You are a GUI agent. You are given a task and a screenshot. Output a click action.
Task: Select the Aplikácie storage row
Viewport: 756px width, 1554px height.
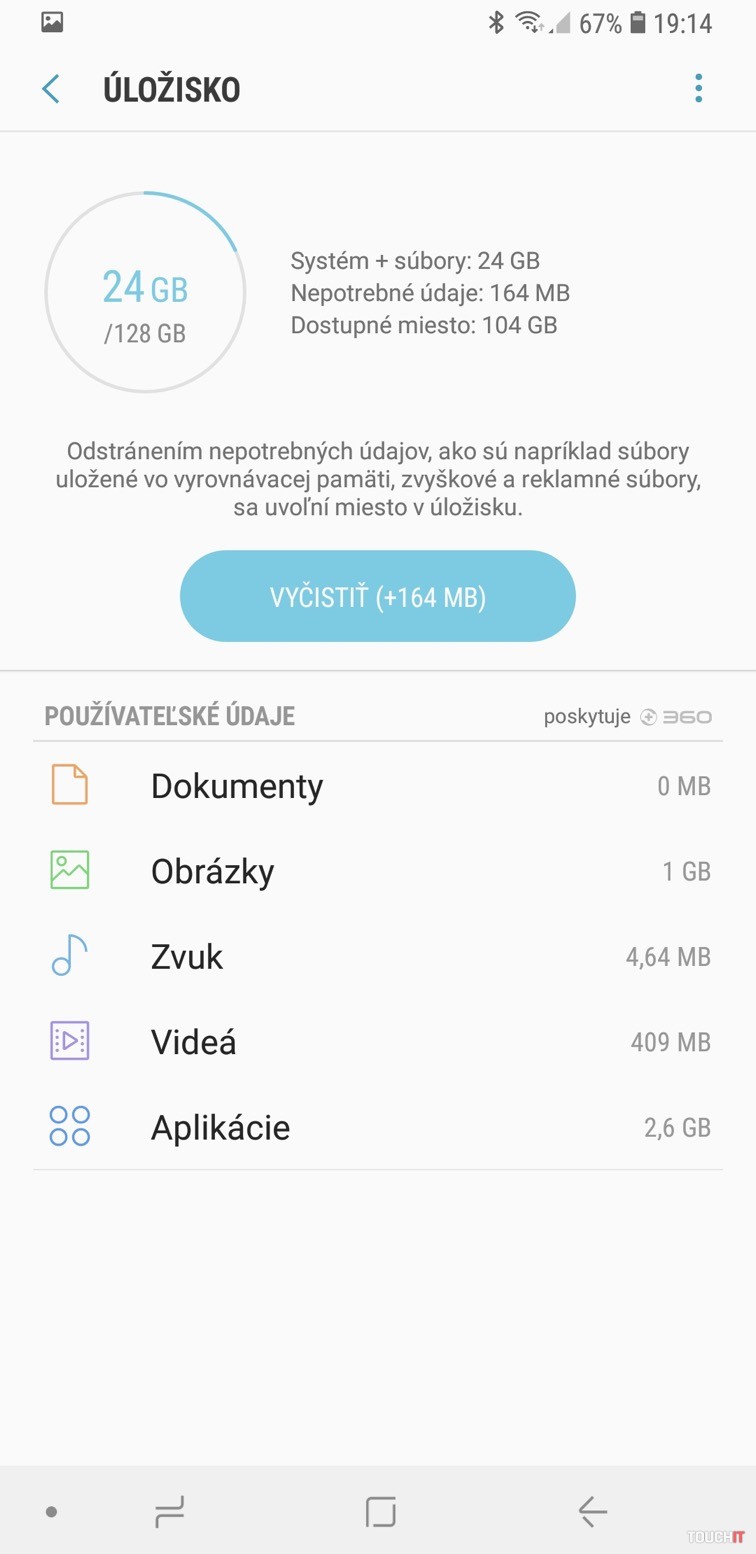click(x=378, y=1127)
